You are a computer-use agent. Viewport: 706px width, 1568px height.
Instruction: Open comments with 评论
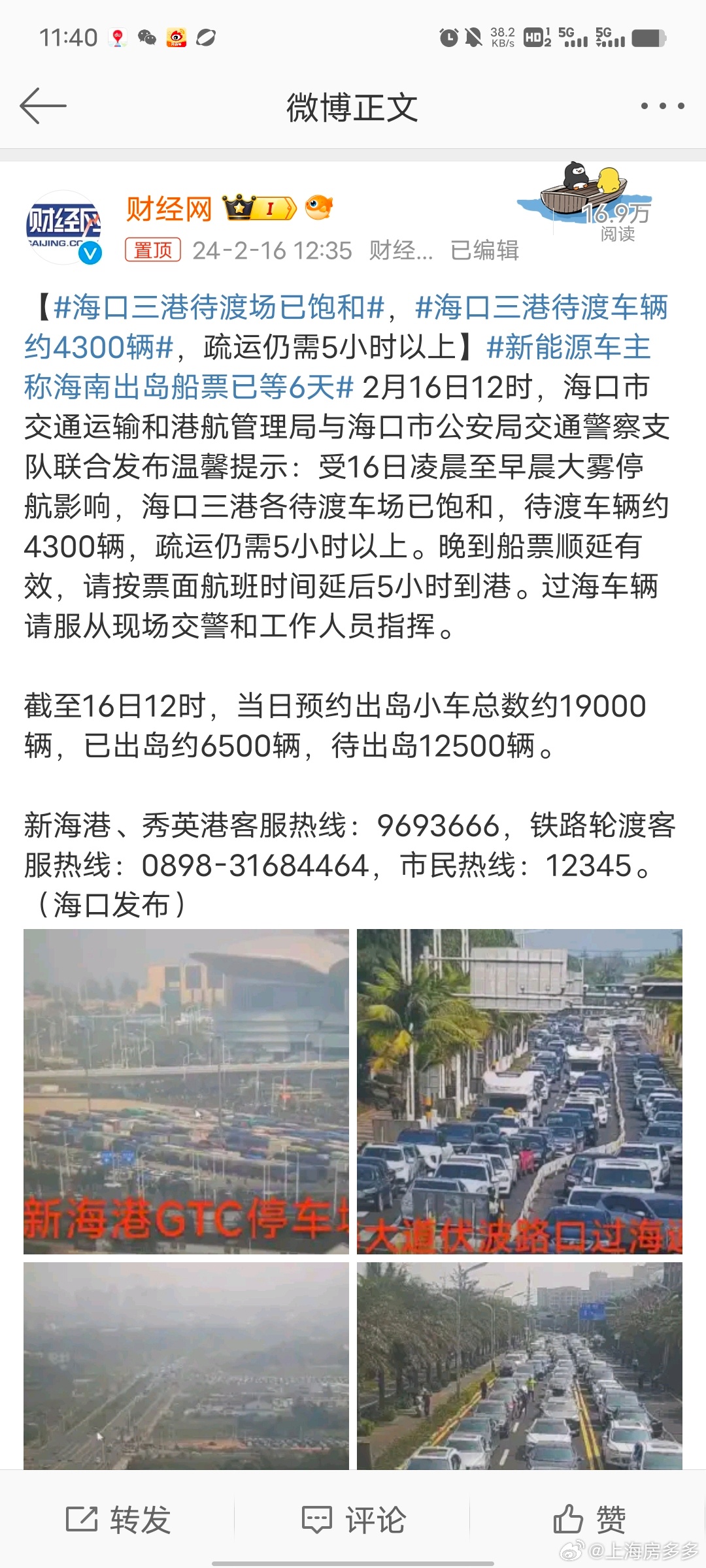click(x=353, y=1519)
